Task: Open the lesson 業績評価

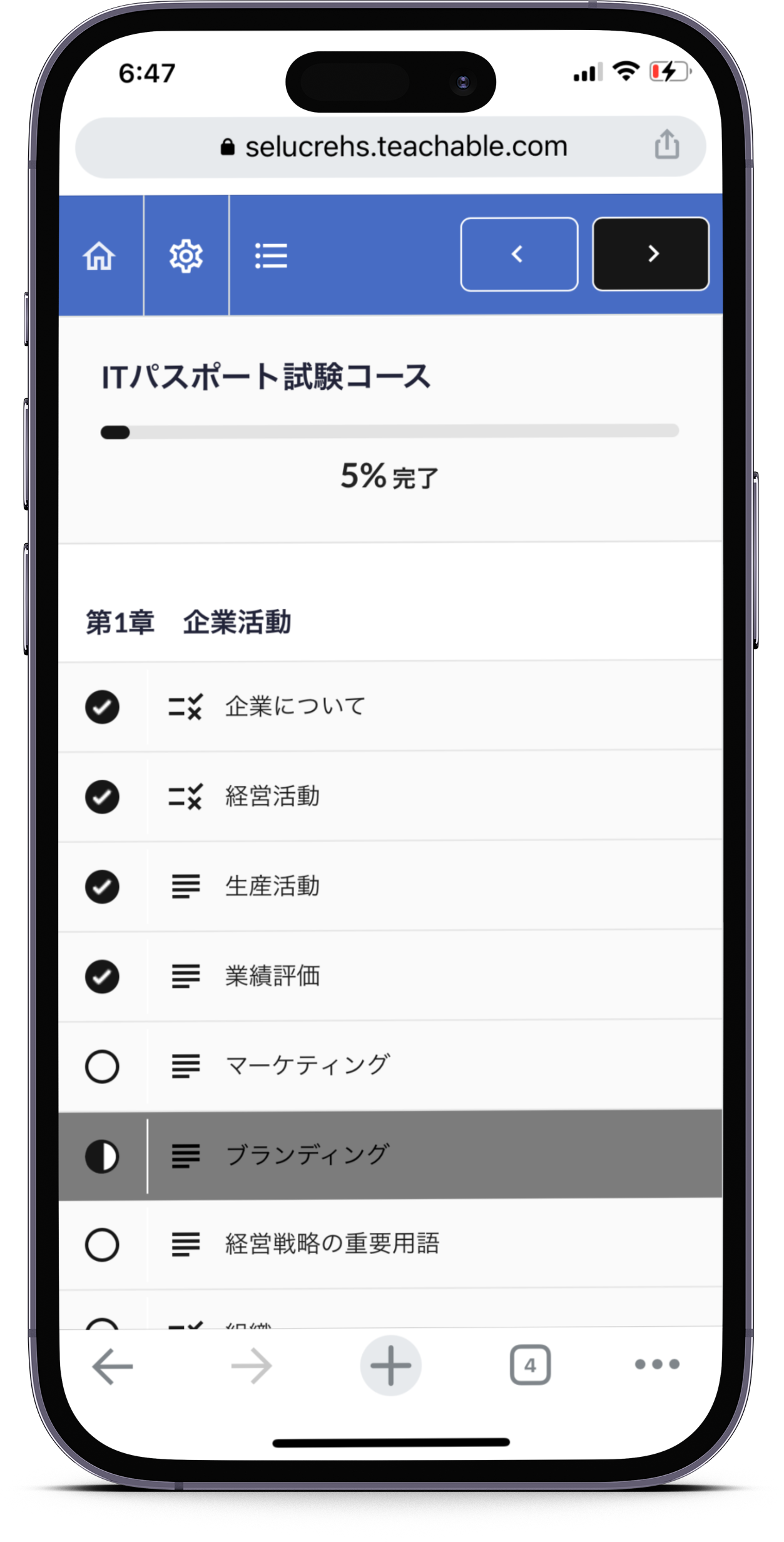Action: point(273,976)
